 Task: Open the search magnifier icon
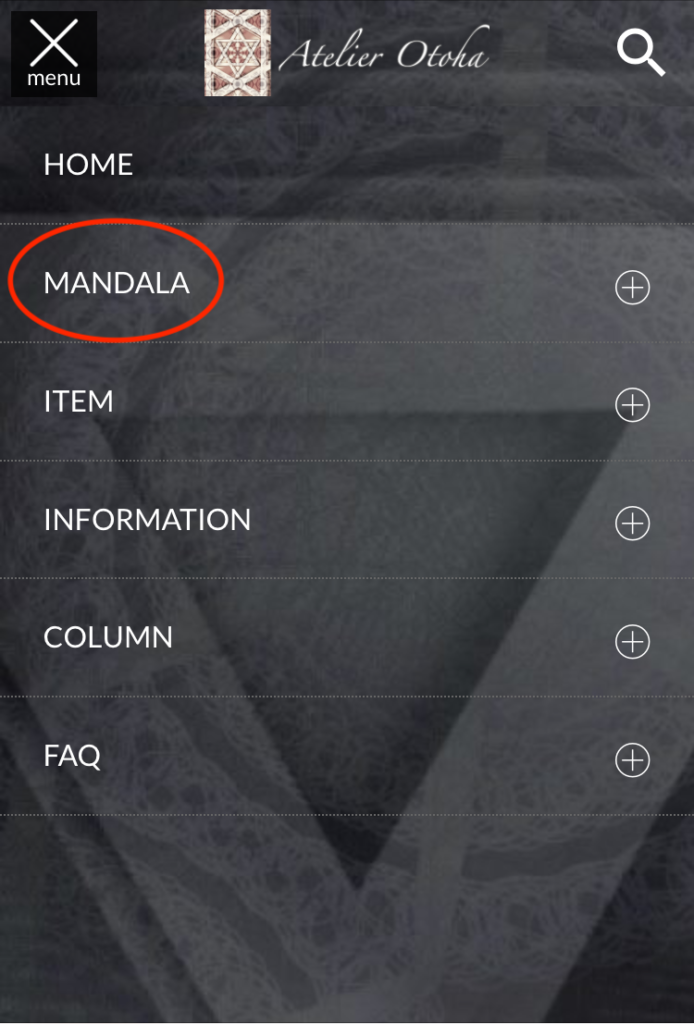pyautogui.click(x=640, y=52)
